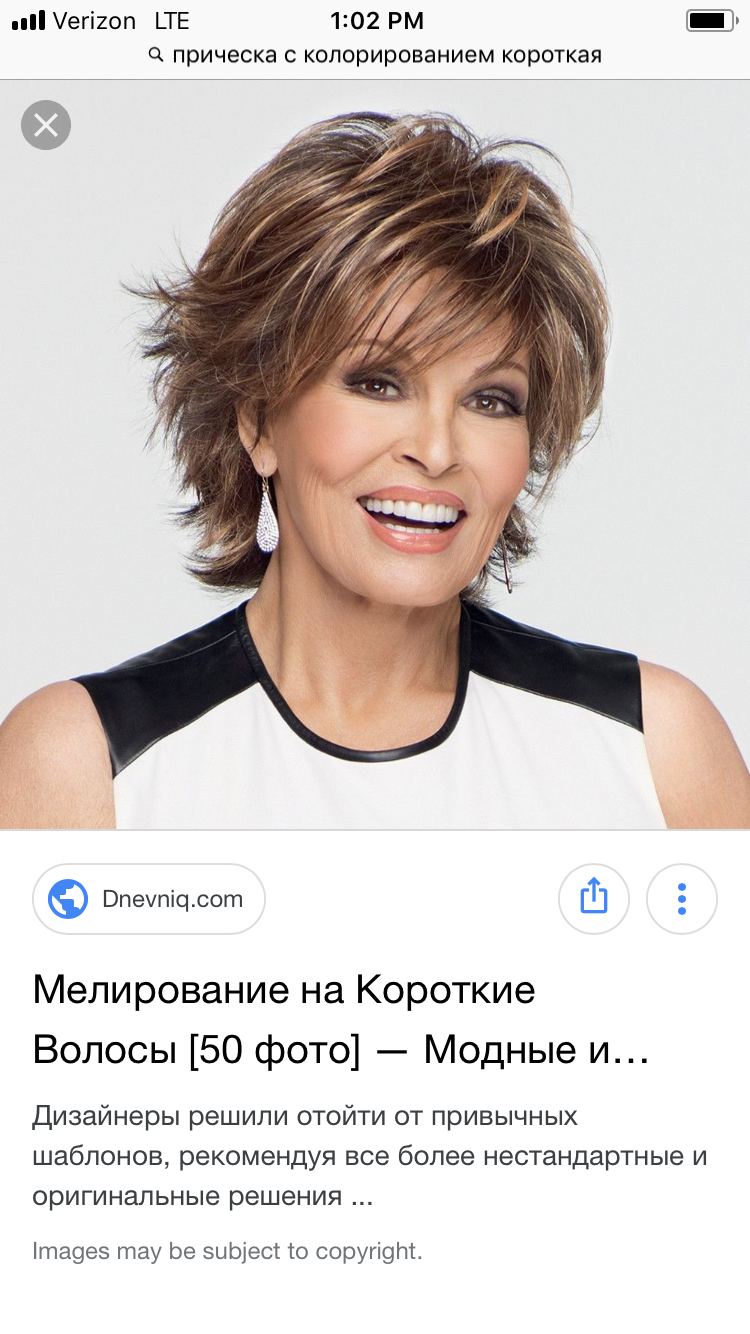Open the Dnevniq.com source chip
750x1334 pixels.
(x=149, y=899)
